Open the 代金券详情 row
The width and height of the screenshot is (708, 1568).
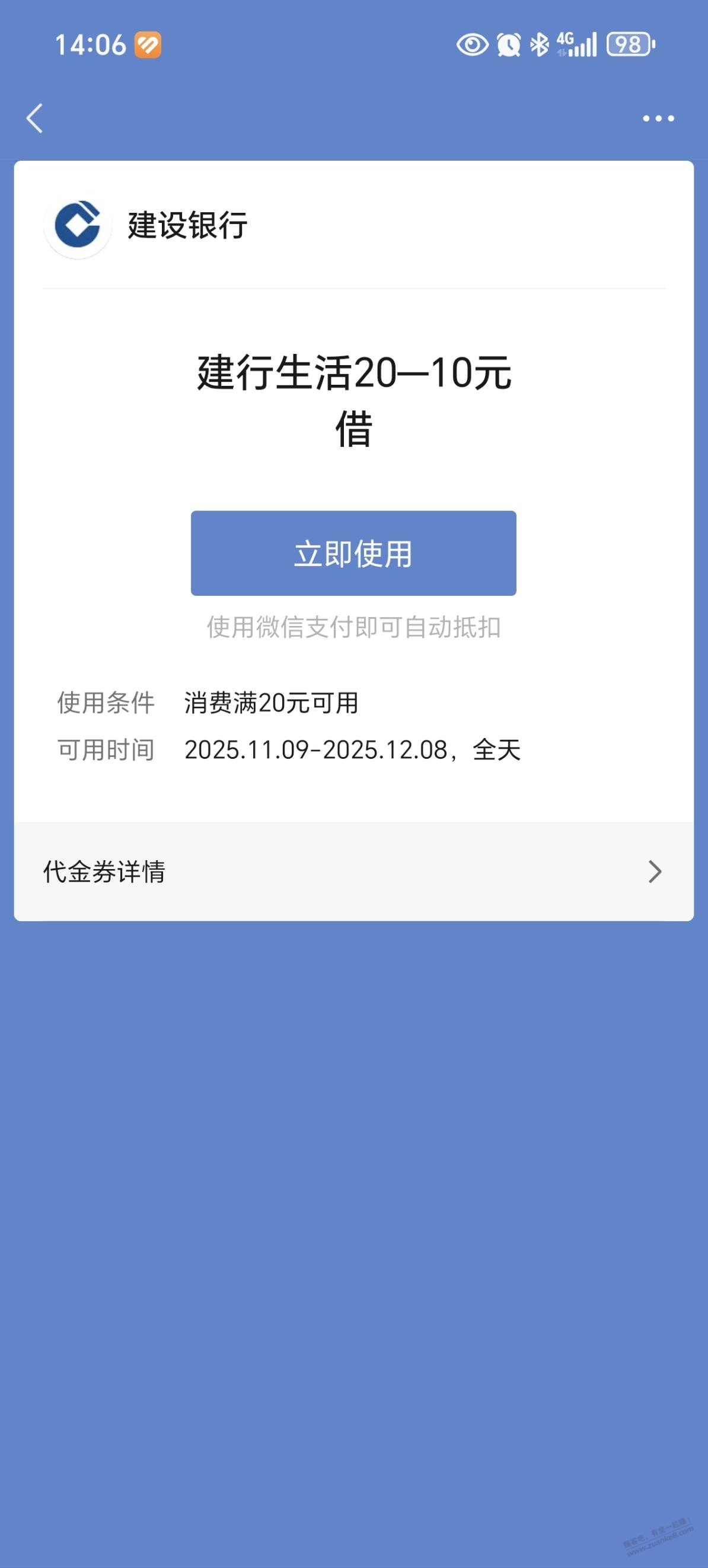pos(353,871)
